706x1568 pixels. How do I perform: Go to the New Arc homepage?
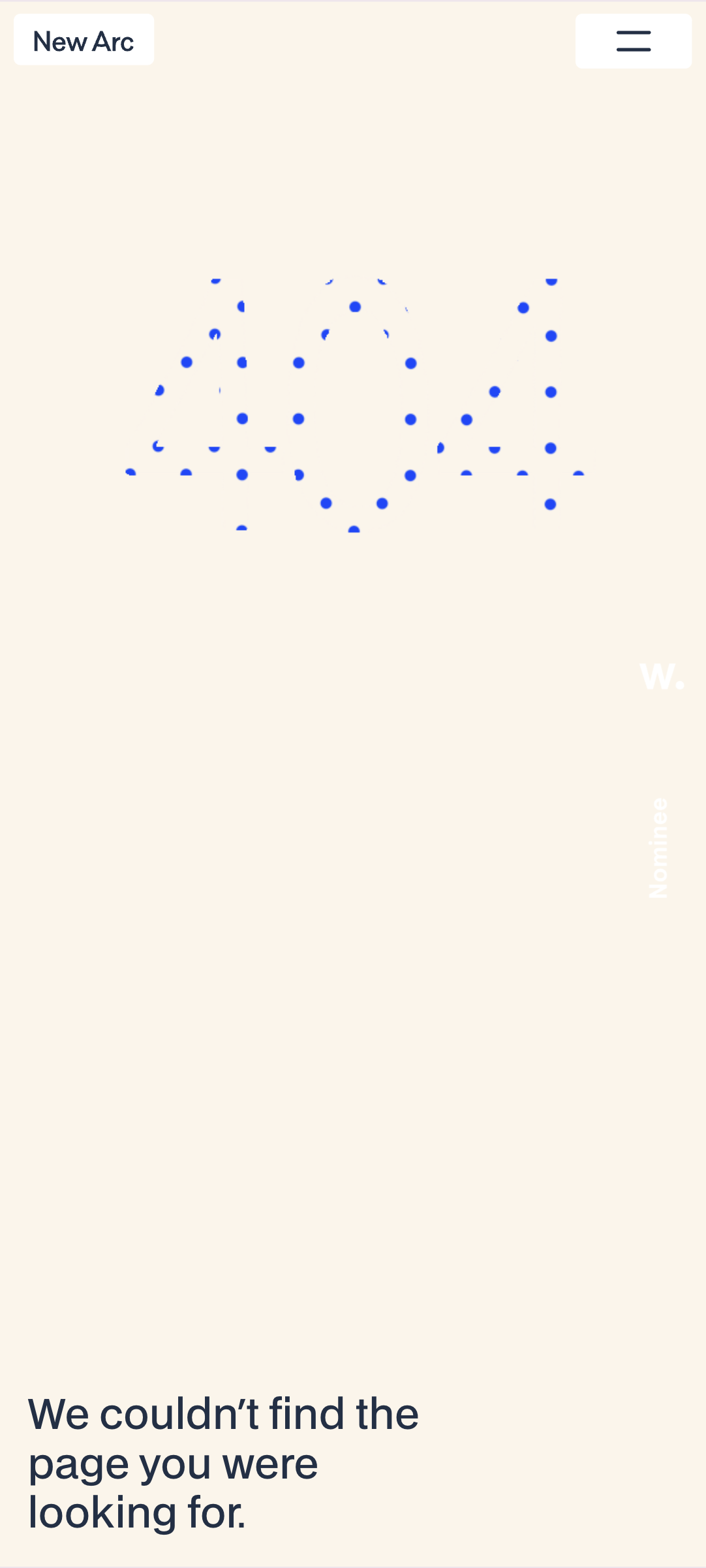click(x=84, y=40)
